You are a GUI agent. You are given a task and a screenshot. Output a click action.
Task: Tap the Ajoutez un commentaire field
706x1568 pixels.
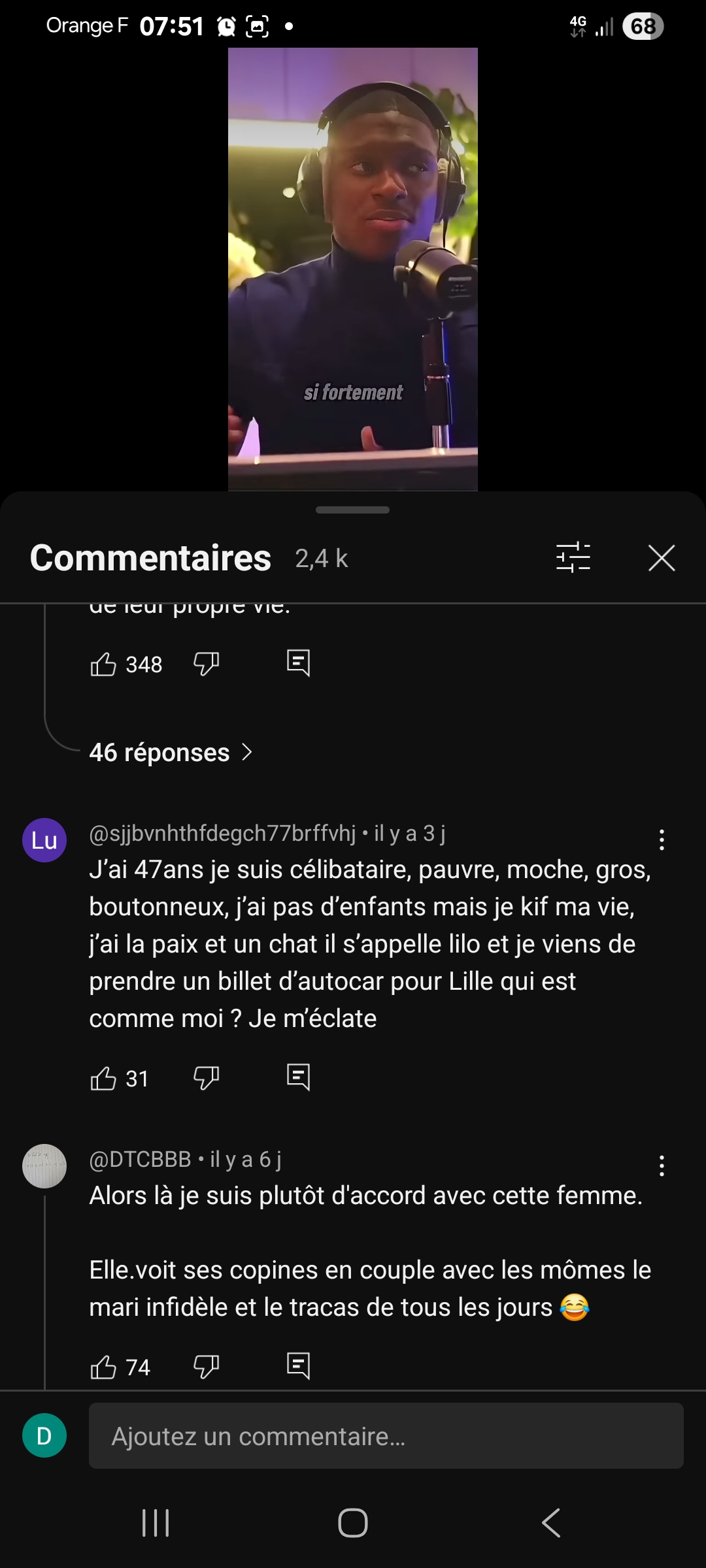[x=386, y=1437]
